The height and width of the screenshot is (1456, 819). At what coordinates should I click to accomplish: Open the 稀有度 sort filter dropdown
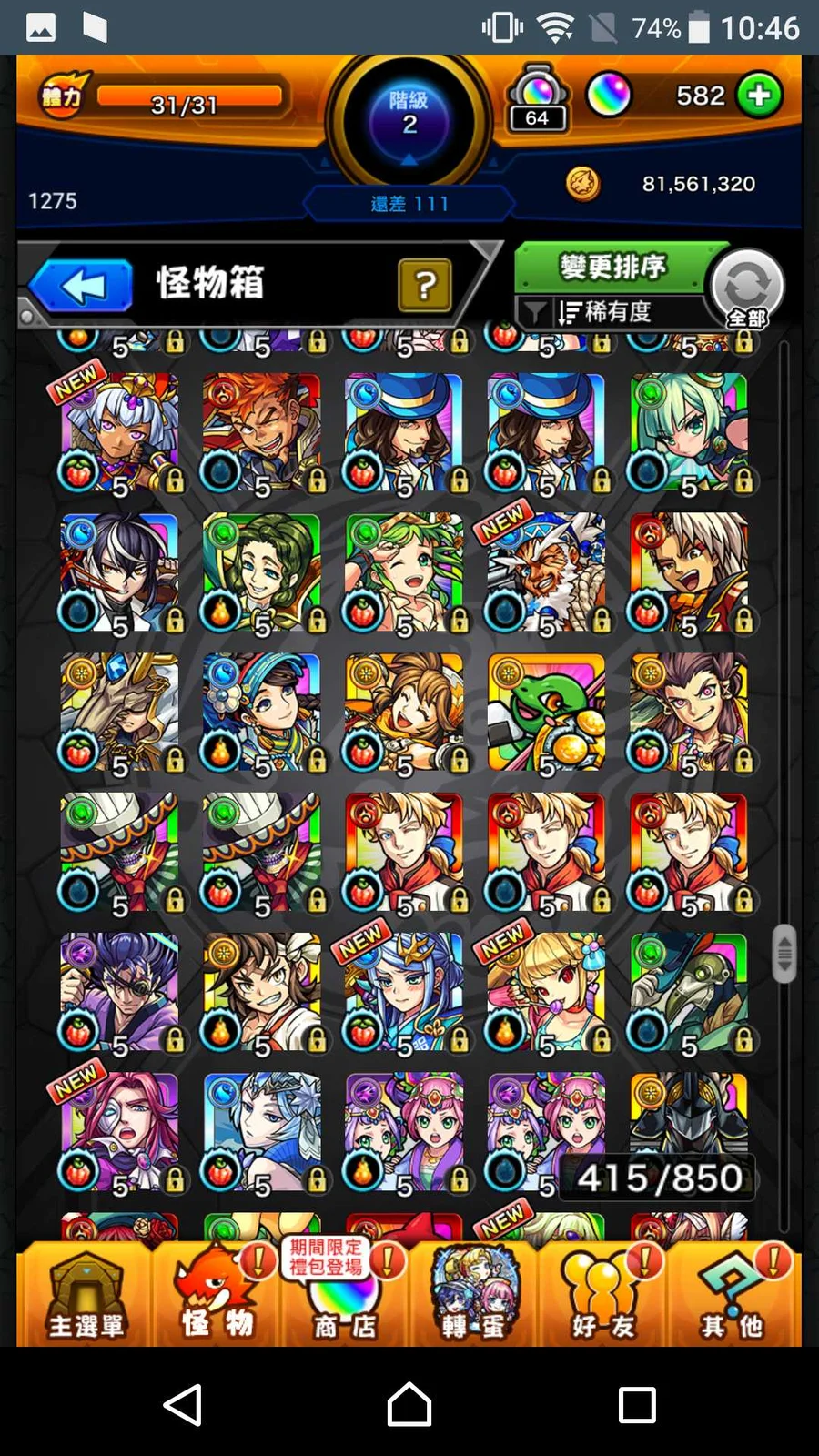point(605,312)
